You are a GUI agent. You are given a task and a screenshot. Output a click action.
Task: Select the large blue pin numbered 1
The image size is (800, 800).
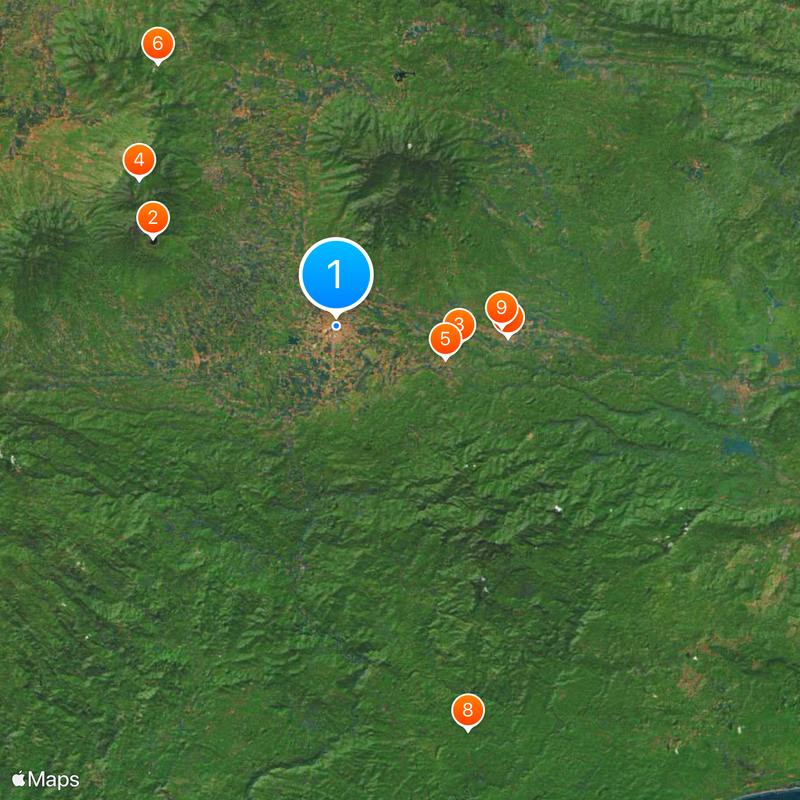coord(336,274)
